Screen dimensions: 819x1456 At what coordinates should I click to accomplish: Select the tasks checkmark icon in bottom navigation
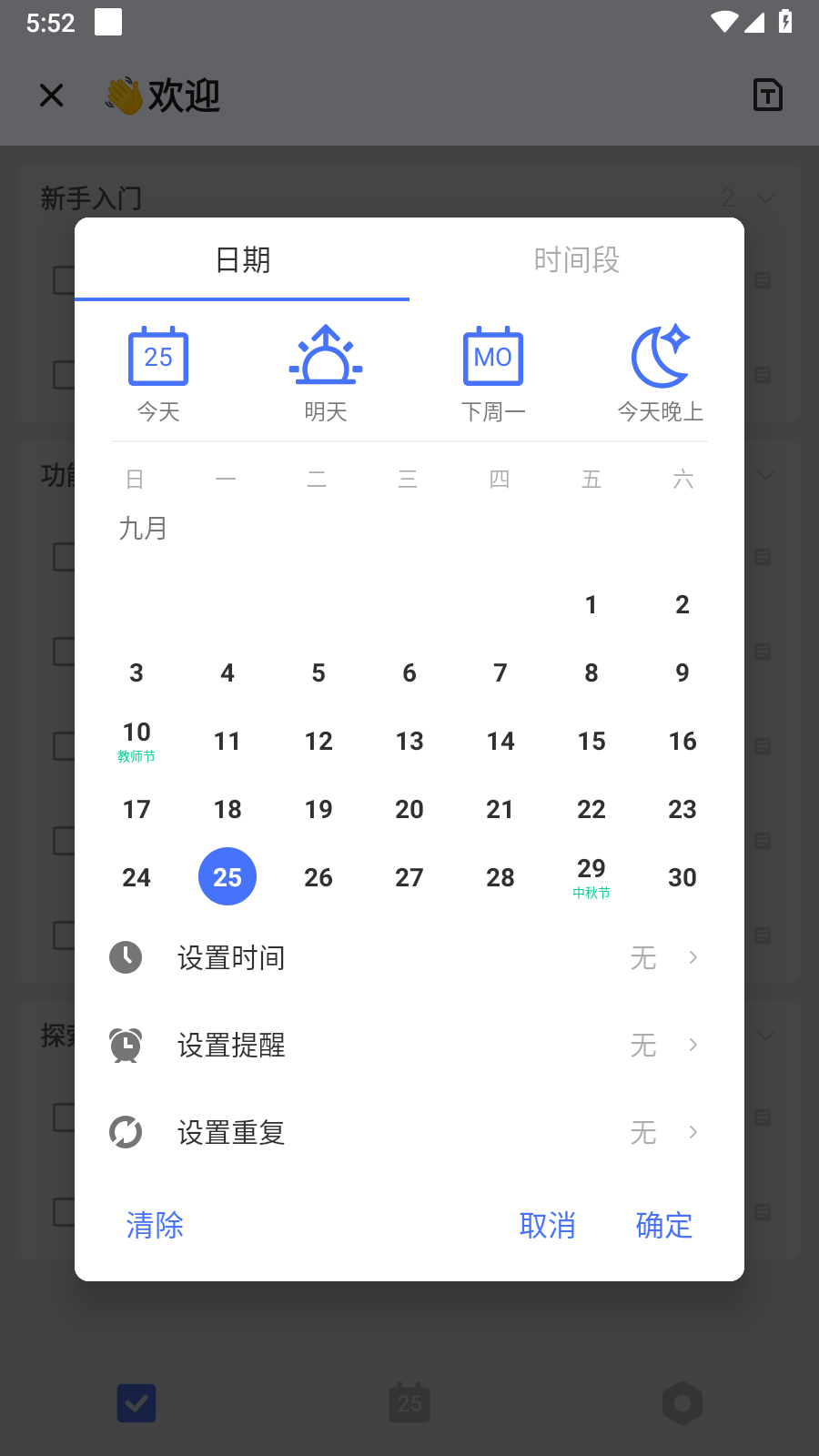(x=136, y=1403)
